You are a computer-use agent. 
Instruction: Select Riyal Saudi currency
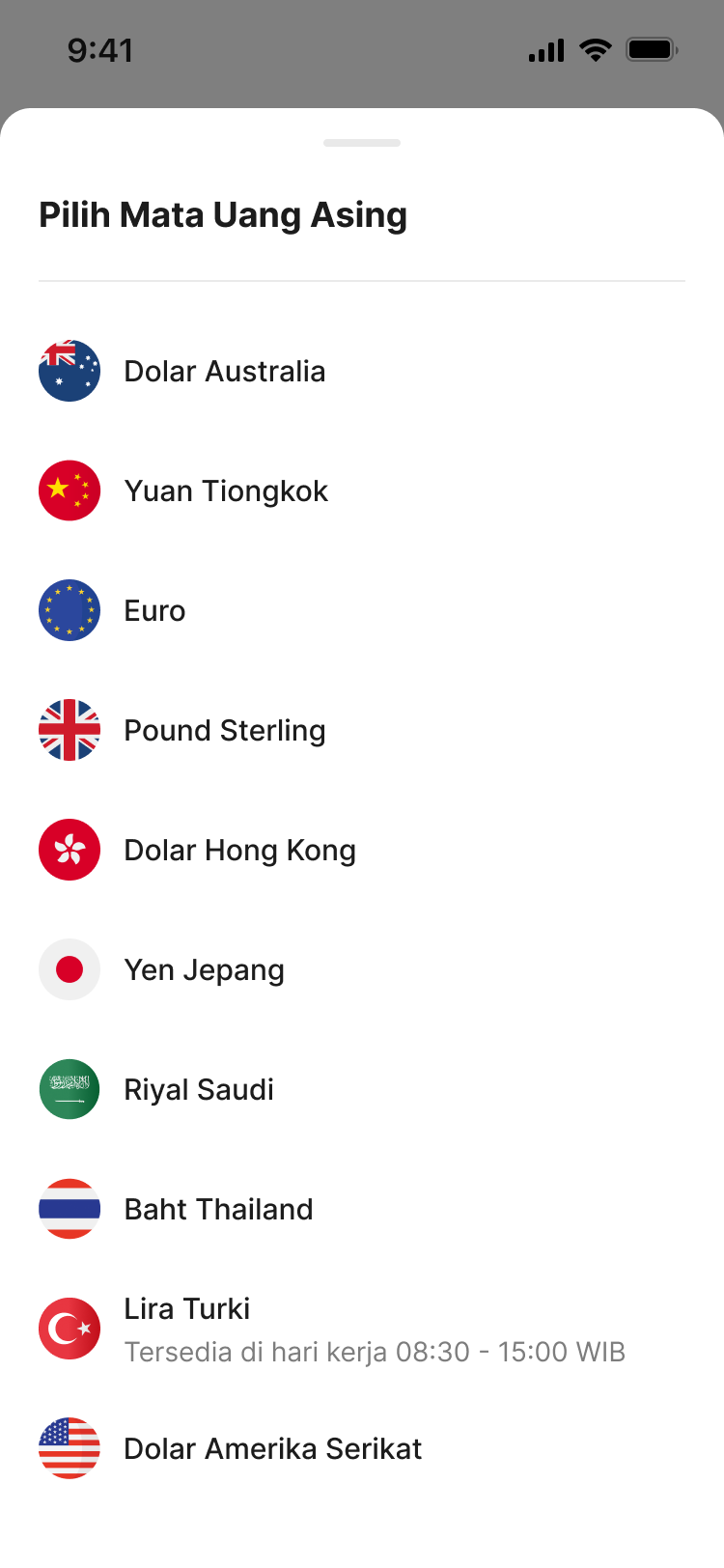(x=199, y=1090)
